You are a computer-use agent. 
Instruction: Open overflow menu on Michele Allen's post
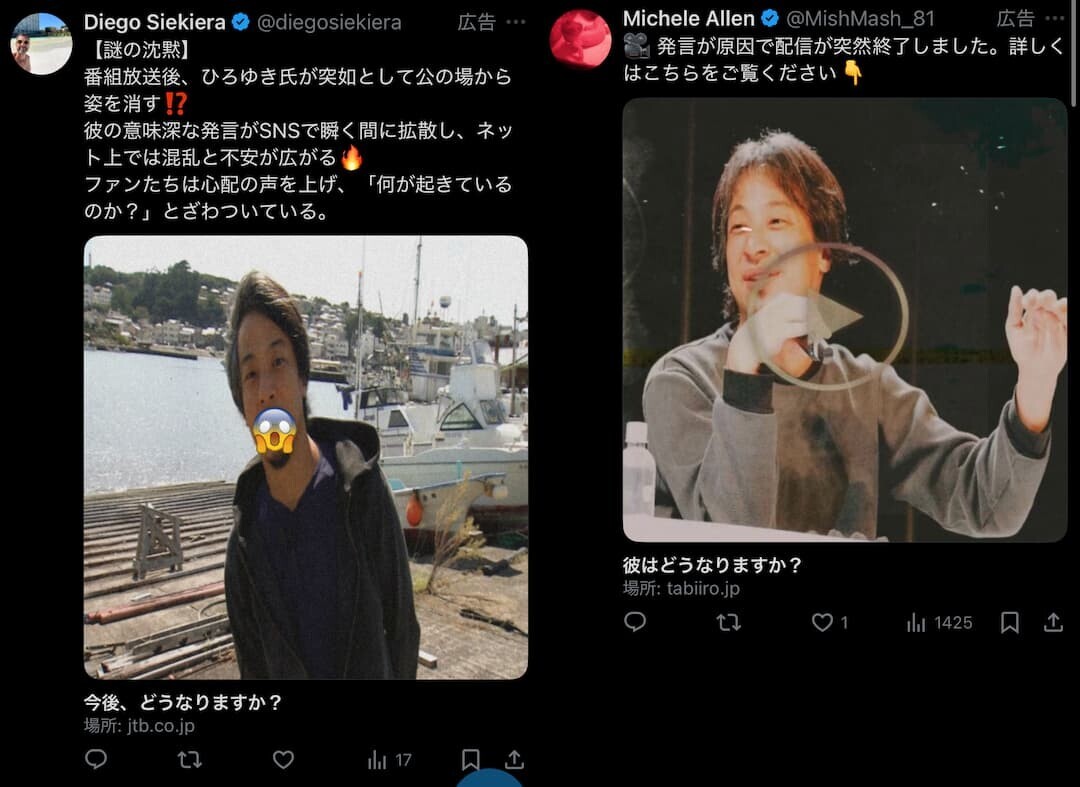[1055, 18]
